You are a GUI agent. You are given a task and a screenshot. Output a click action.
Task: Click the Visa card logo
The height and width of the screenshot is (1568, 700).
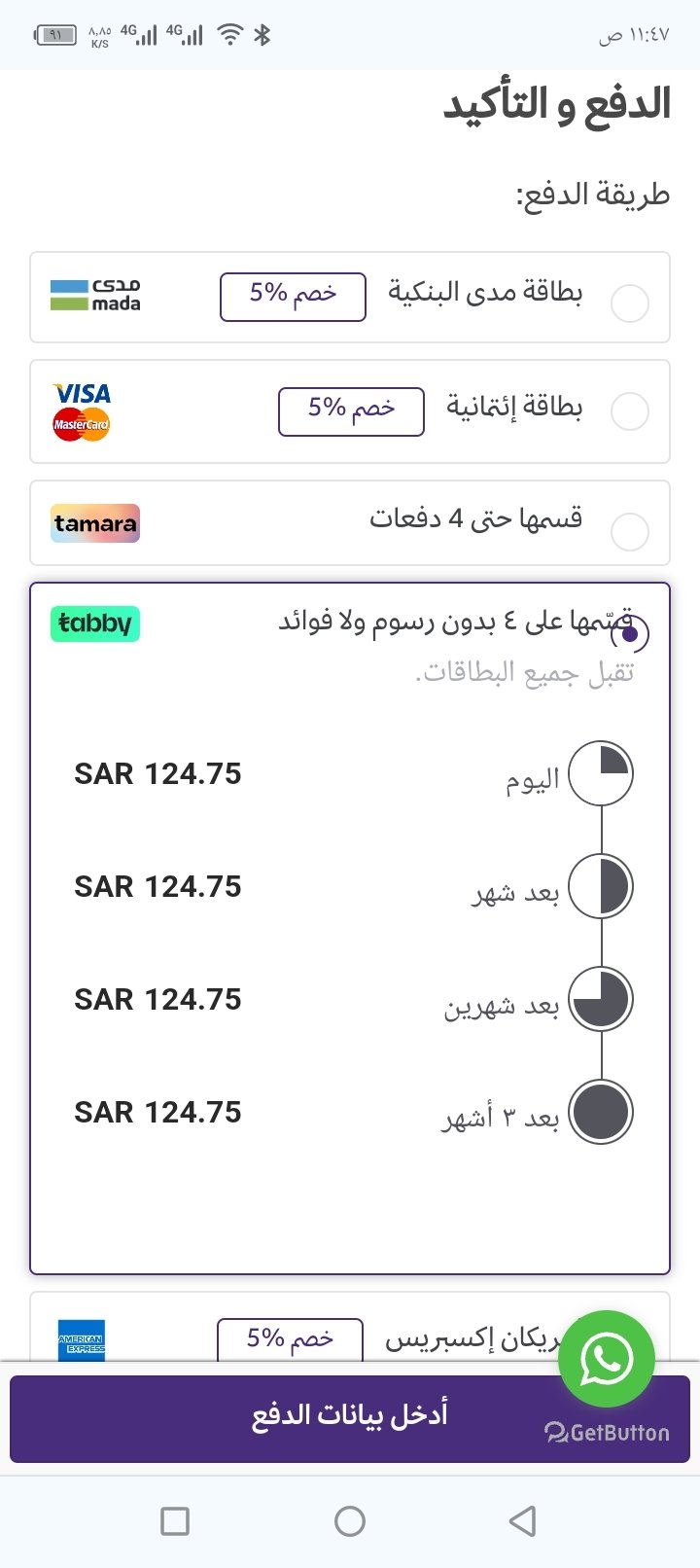point(82,393)
